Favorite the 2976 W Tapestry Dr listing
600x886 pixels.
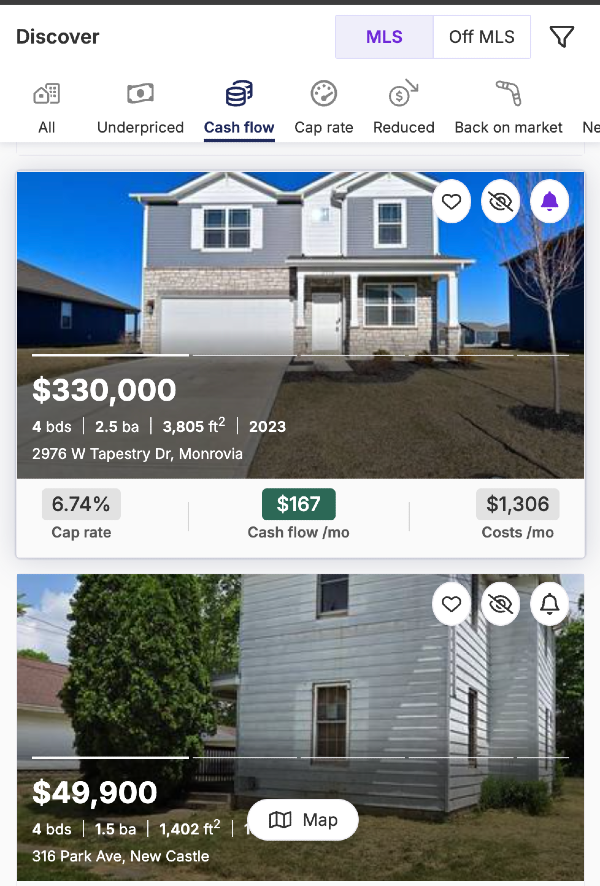pyautogui.click(x=452, y=202)
